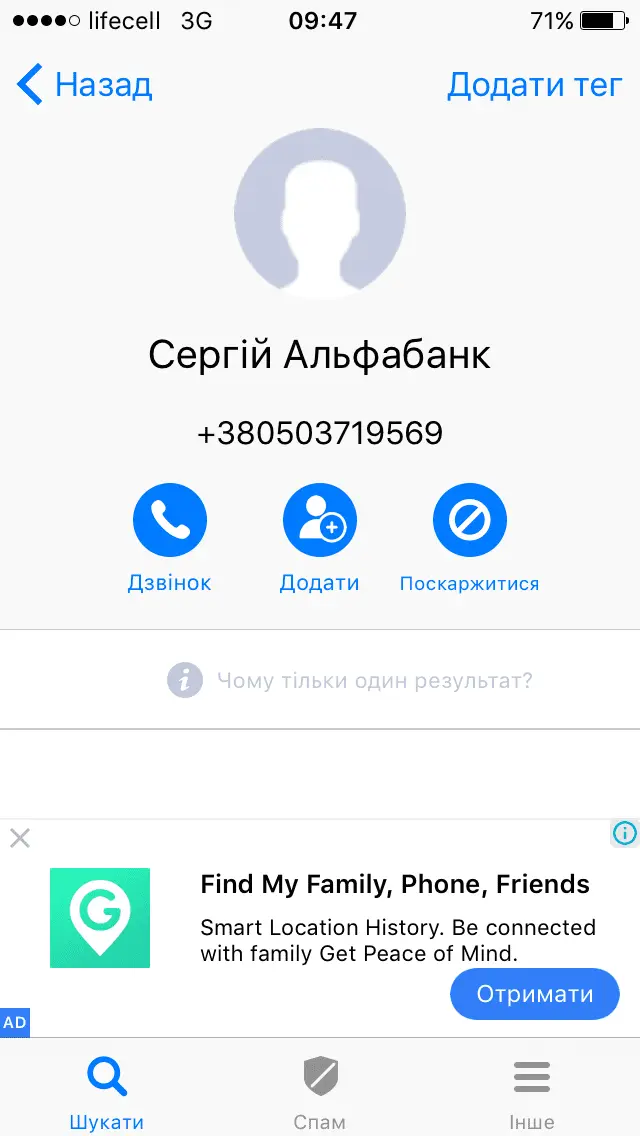Open the ad info icon
The height and width of the screenshot is (1136, 640).
pyautogui.click(x=625, y=833)
